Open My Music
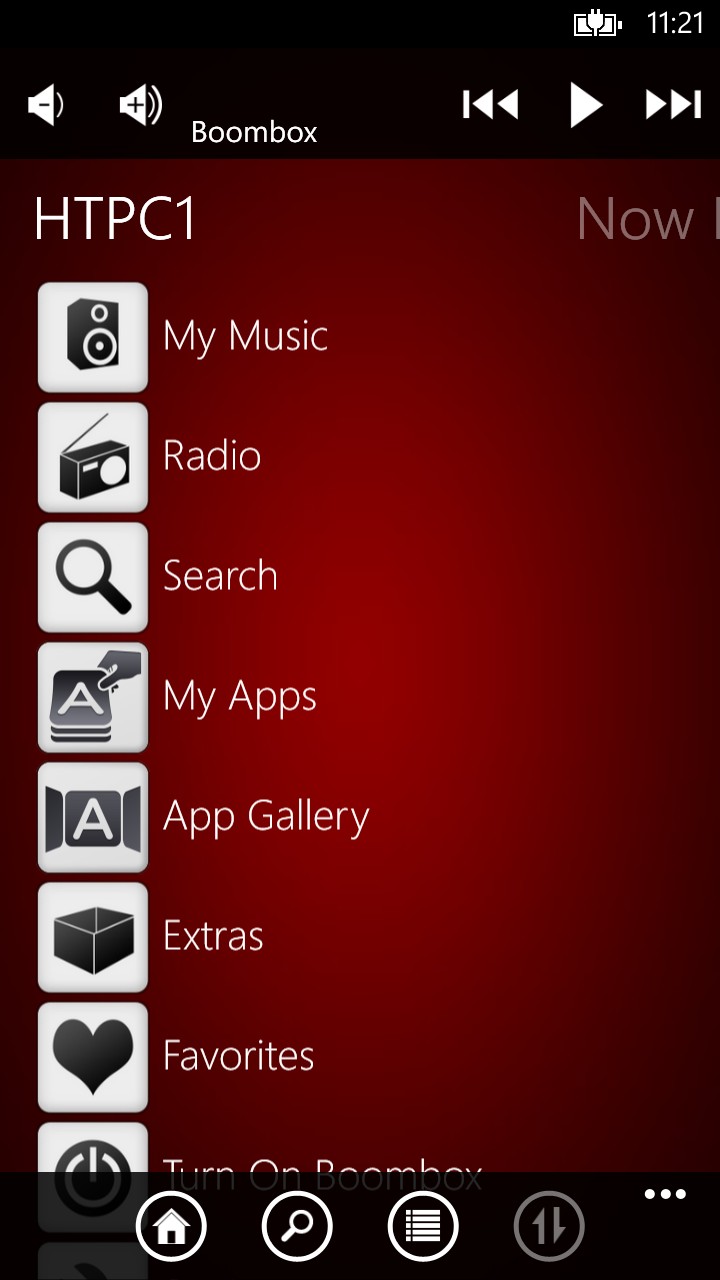The height and width of the screenshot is (1280, 720). [x=184, y=337]
